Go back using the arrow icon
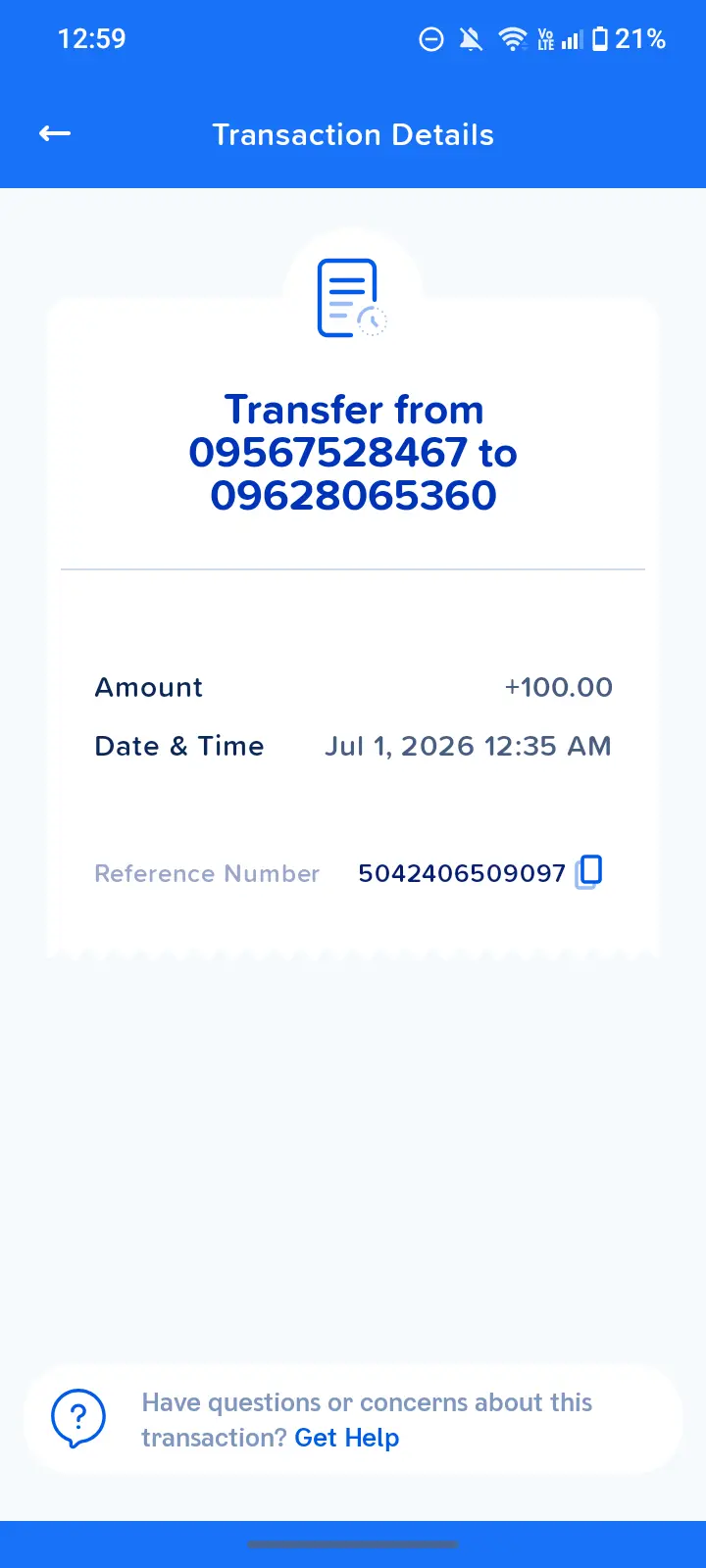This screenshot has height=1568, width=706. tap(55, 133)
